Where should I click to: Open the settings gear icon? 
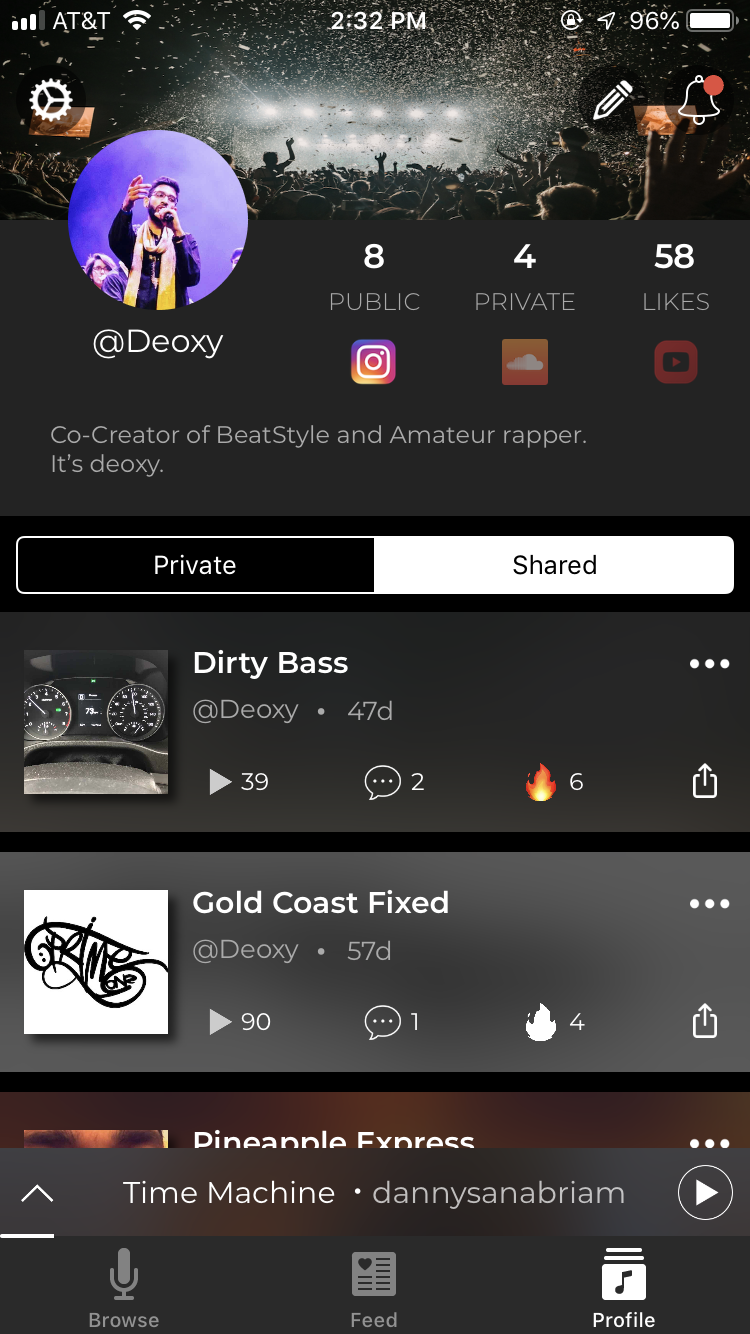coord(52,100)
